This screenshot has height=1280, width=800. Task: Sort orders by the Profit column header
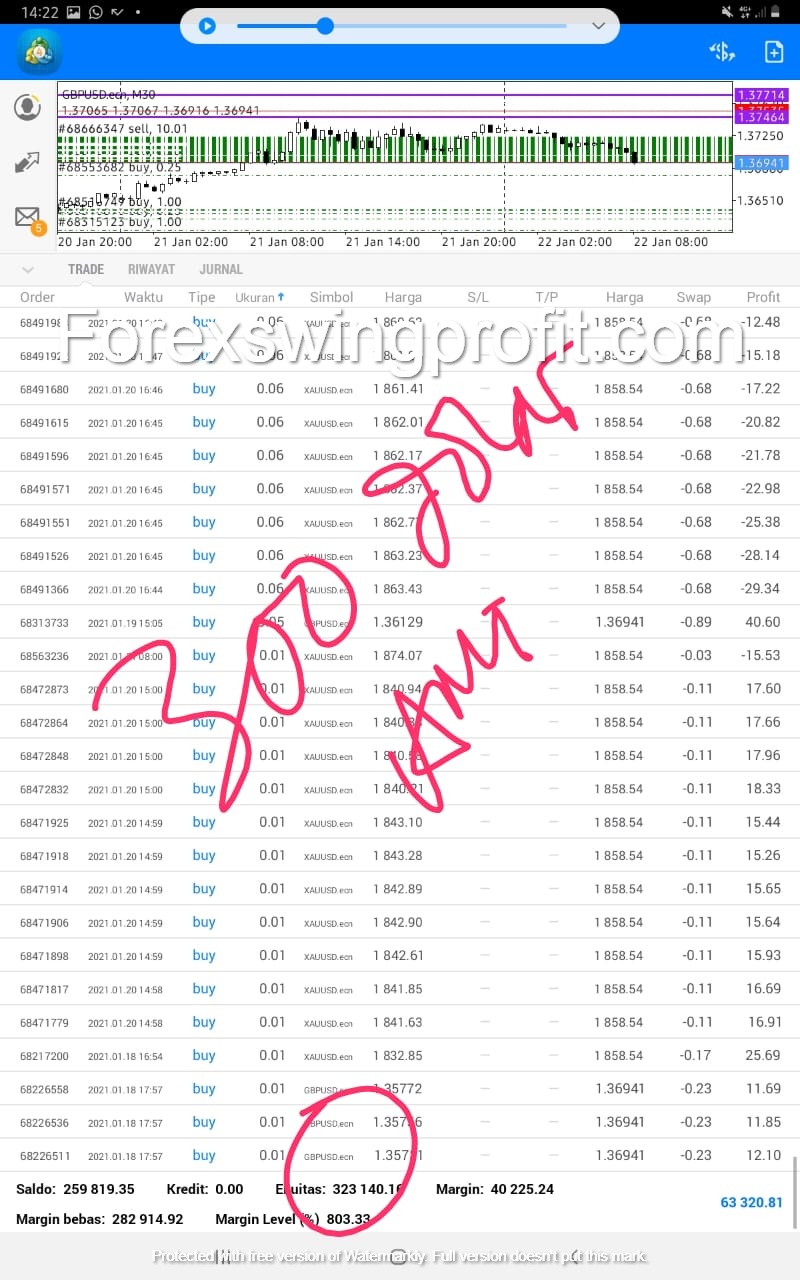763,297
